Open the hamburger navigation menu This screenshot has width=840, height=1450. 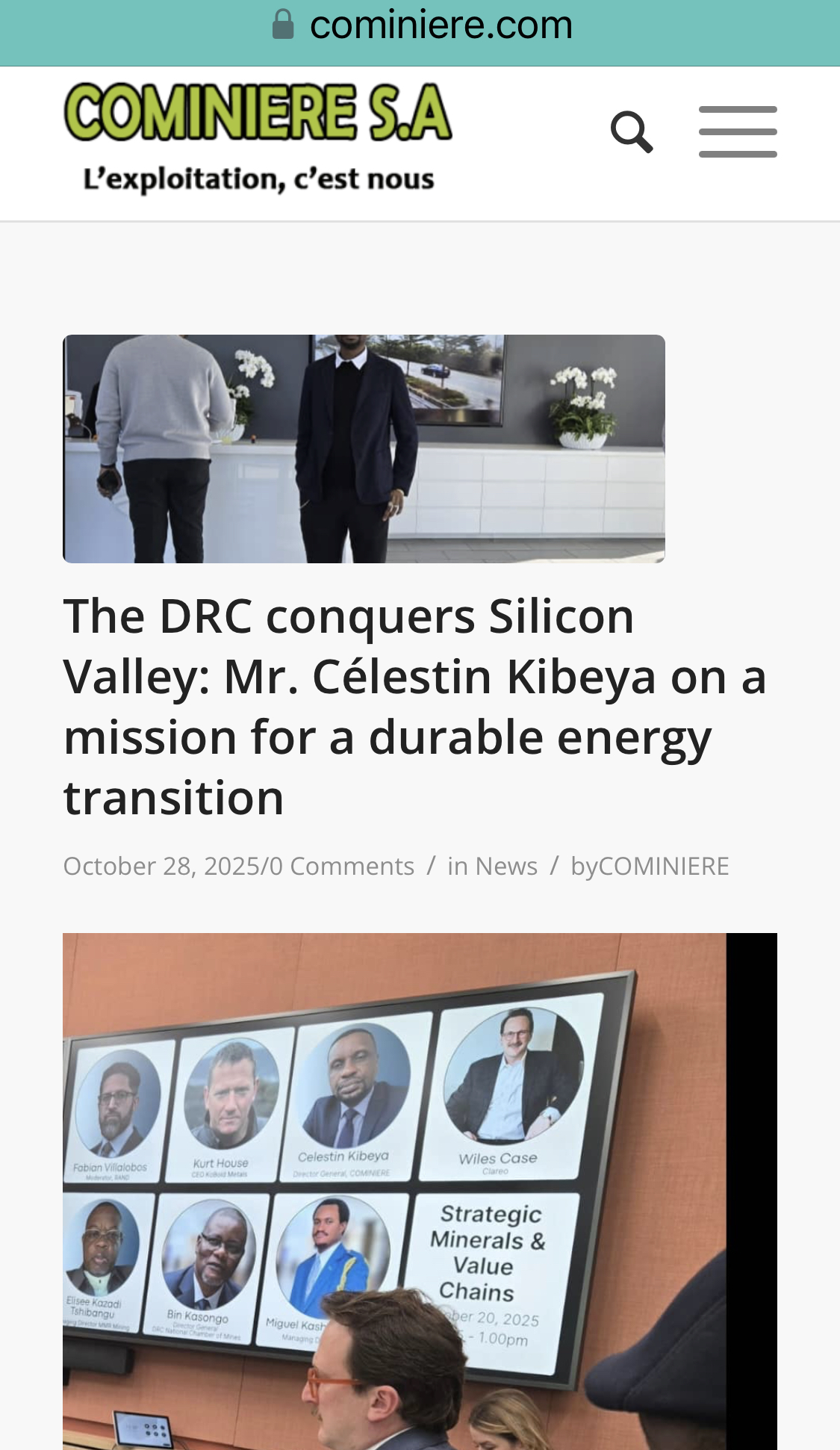(x=738, y=132)
